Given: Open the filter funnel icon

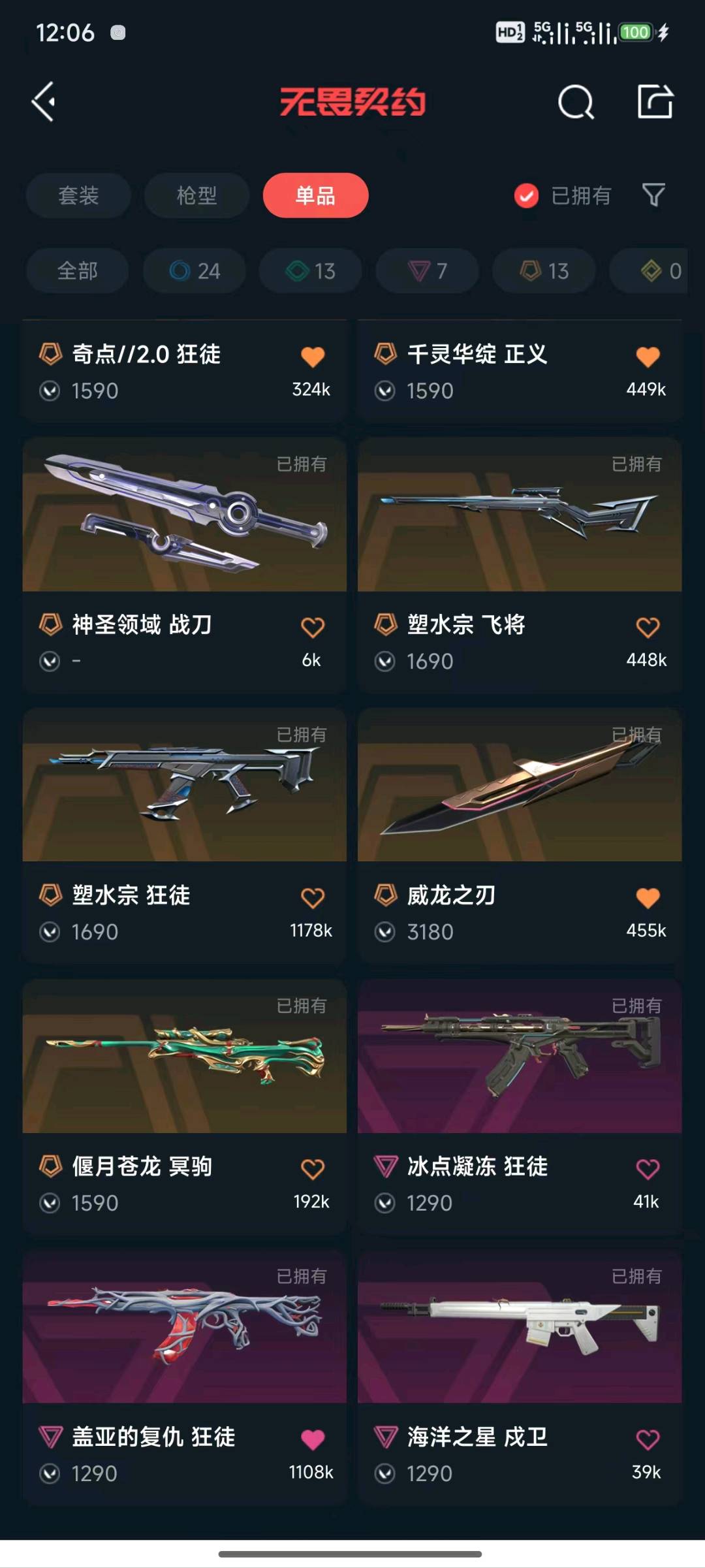Looking at the screenshot, I should (653, 195).
